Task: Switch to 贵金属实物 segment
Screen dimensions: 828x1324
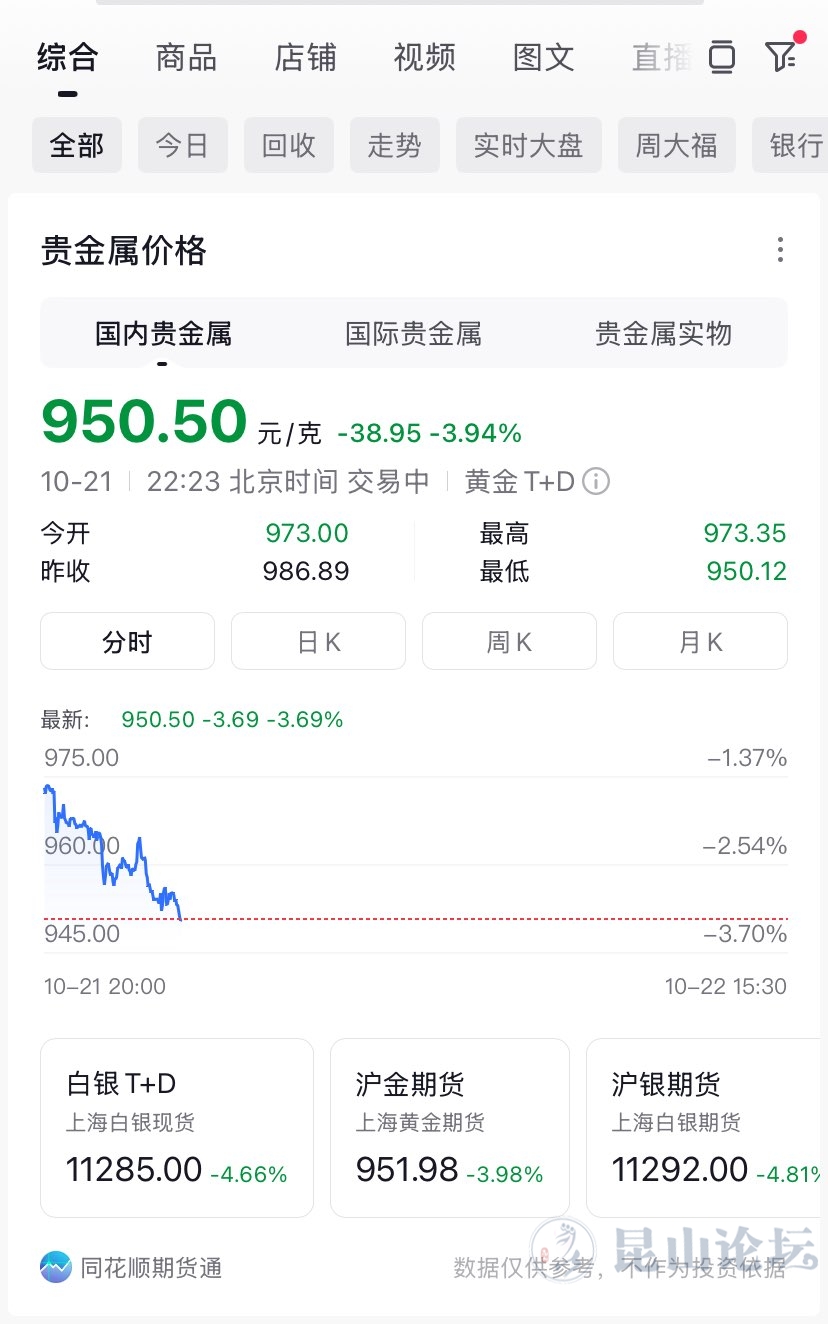Action: click(x=663, y=333)
